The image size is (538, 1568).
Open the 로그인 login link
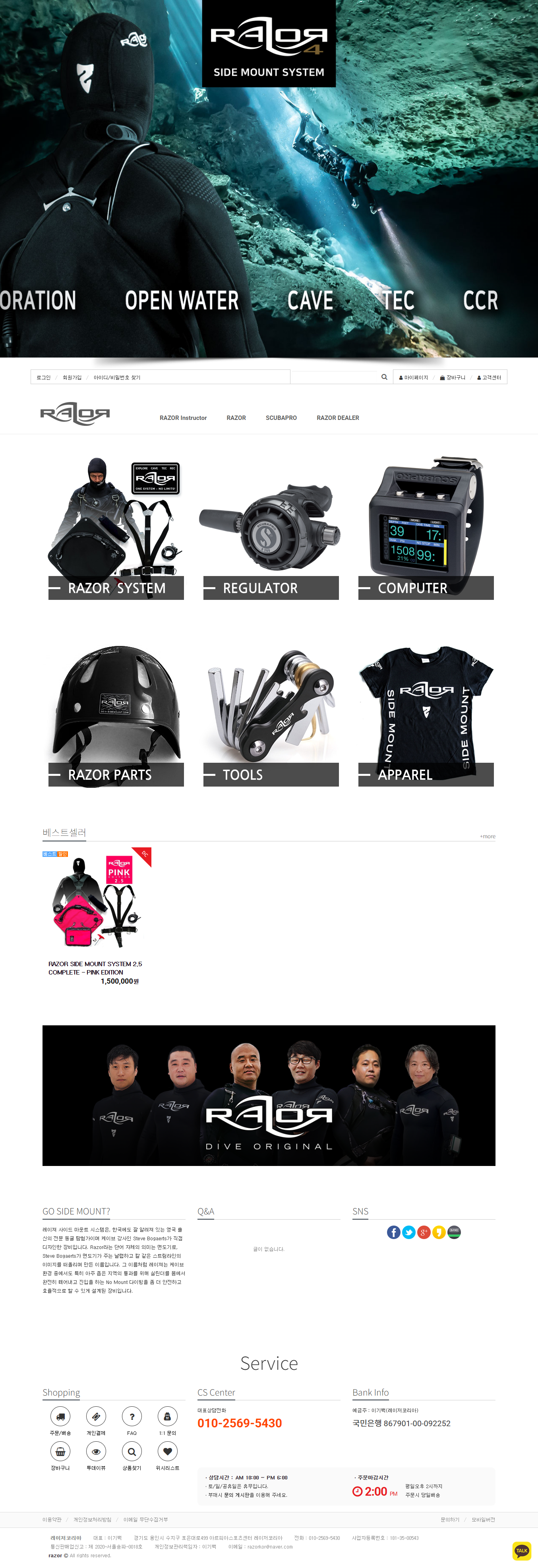click(44, 377)
